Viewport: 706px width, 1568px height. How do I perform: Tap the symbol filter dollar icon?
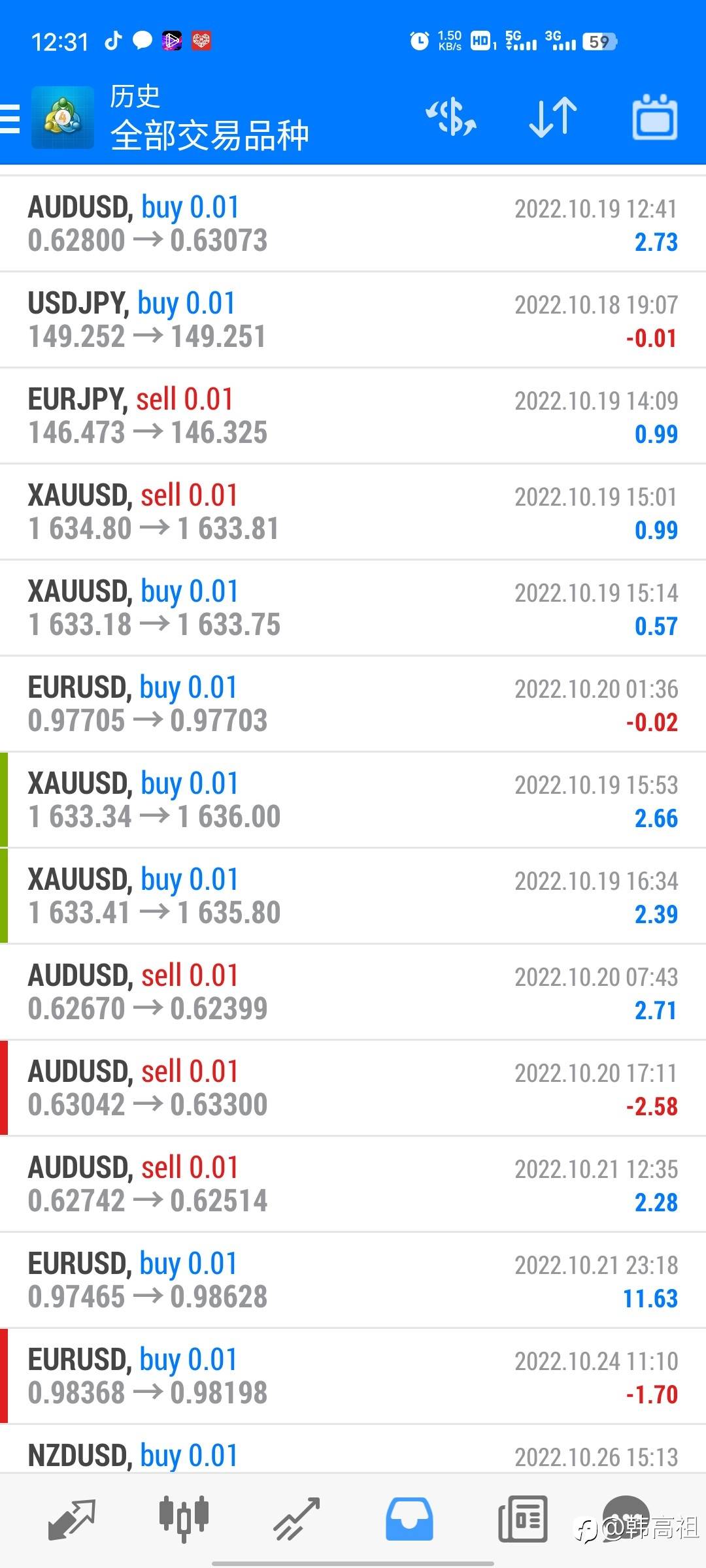click(451, 118)
